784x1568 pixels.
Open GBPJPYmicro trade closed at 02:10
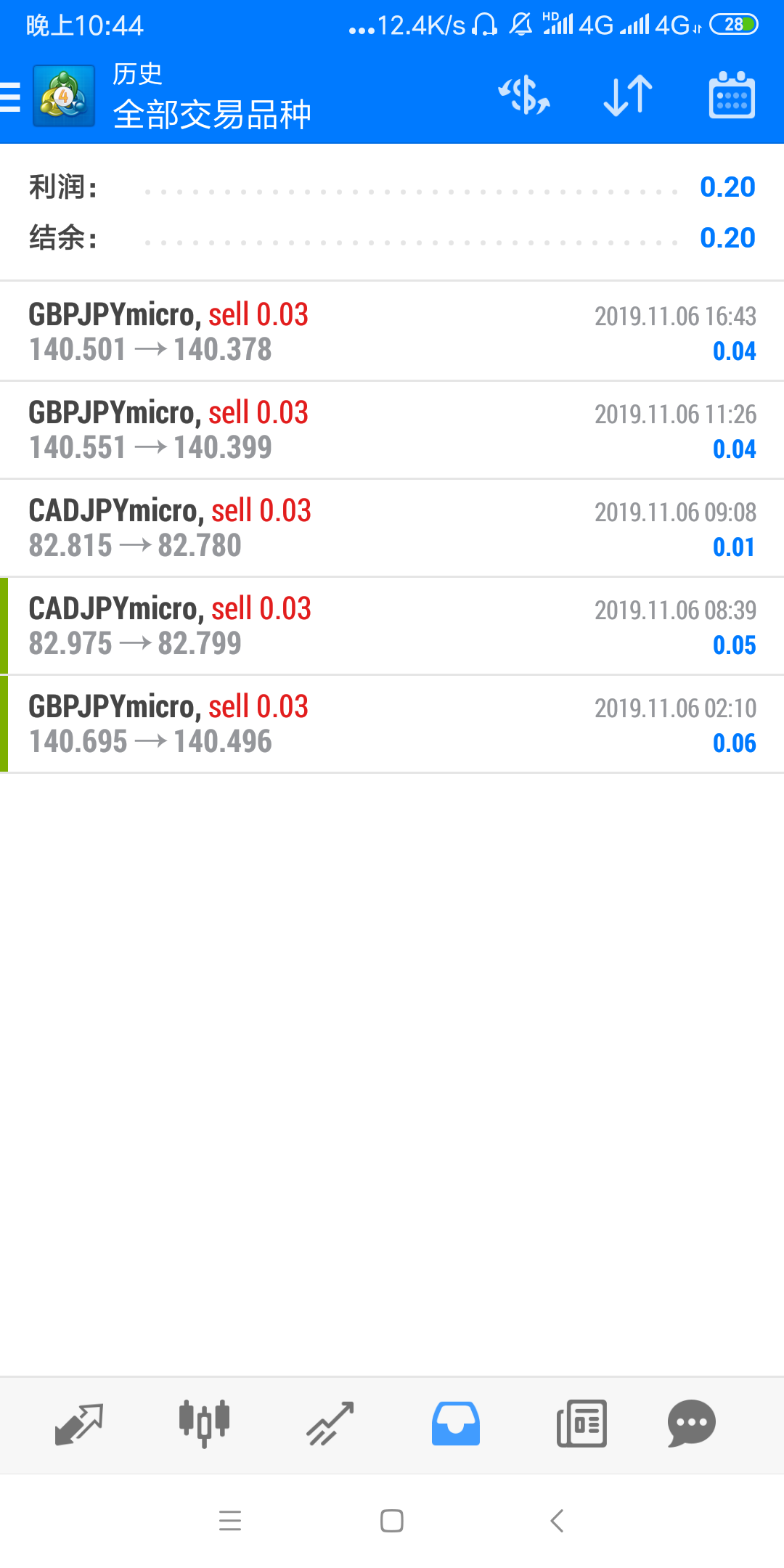tap(392, 724)
